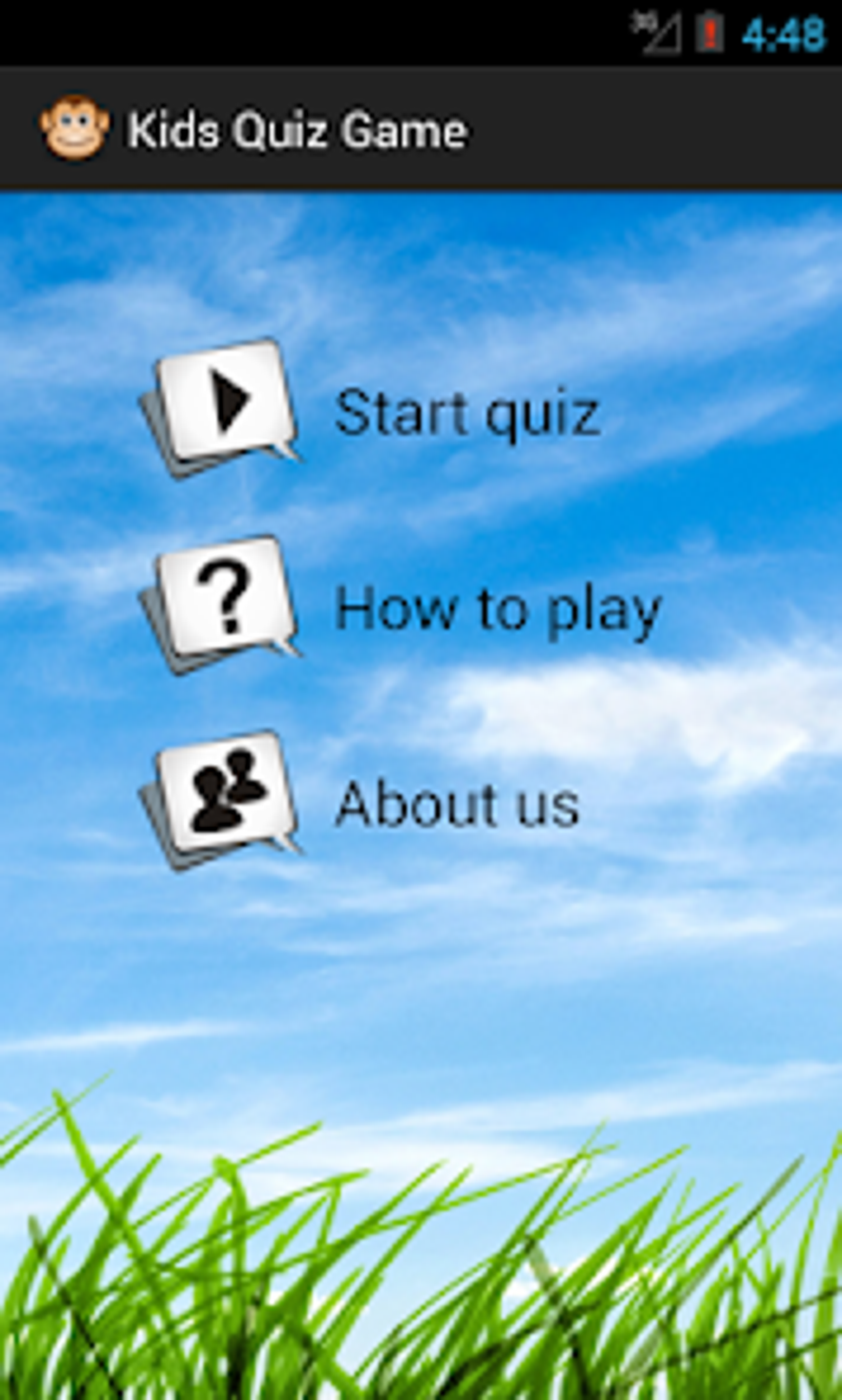Open the How to play instructions
The width and height of the screenshot is (842, 1400).
[x=495, y=609]
